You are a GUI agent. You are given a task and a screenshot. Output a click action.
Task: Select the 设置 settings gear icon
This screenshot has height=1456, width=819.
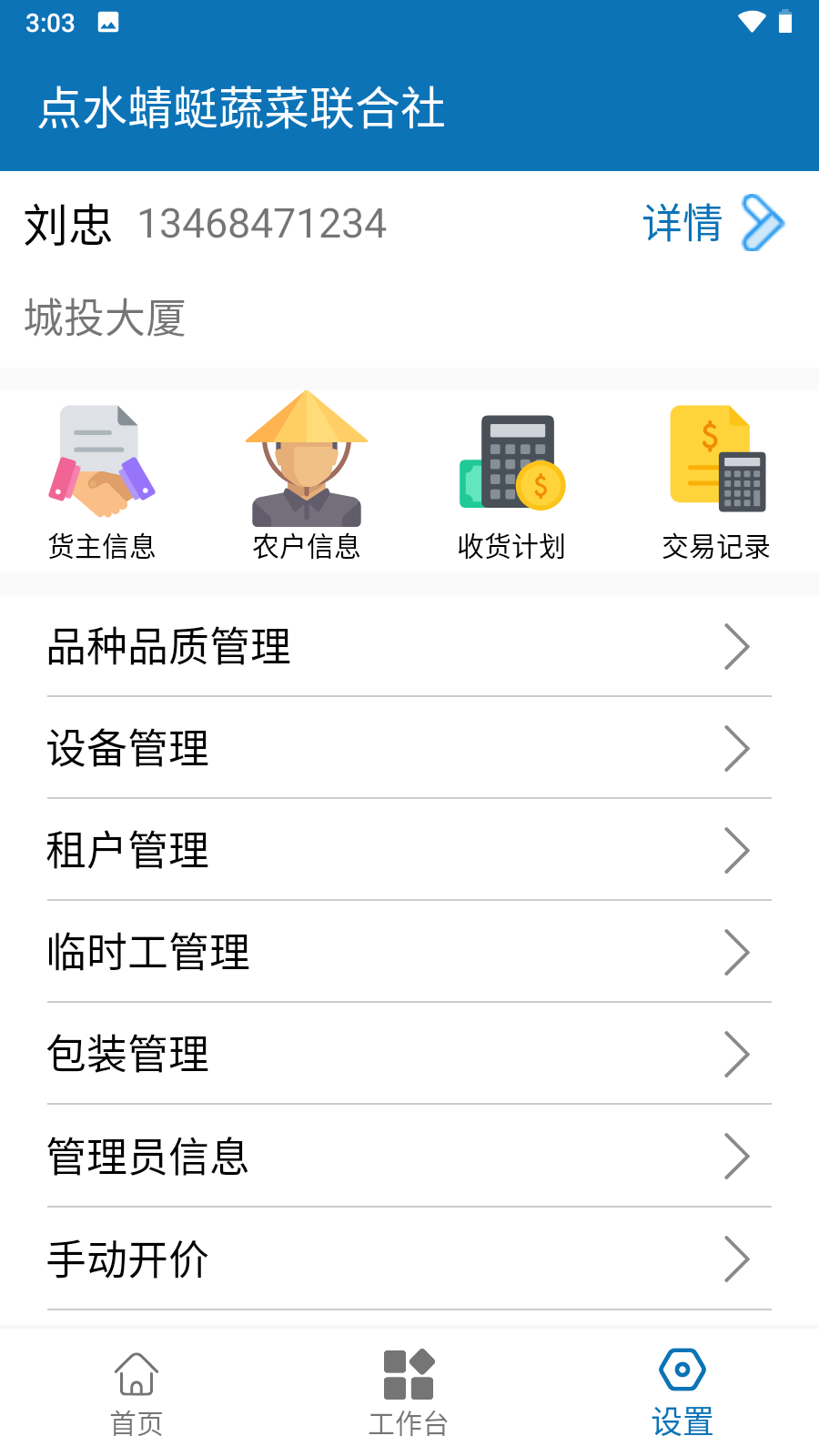pos(682,1368)
